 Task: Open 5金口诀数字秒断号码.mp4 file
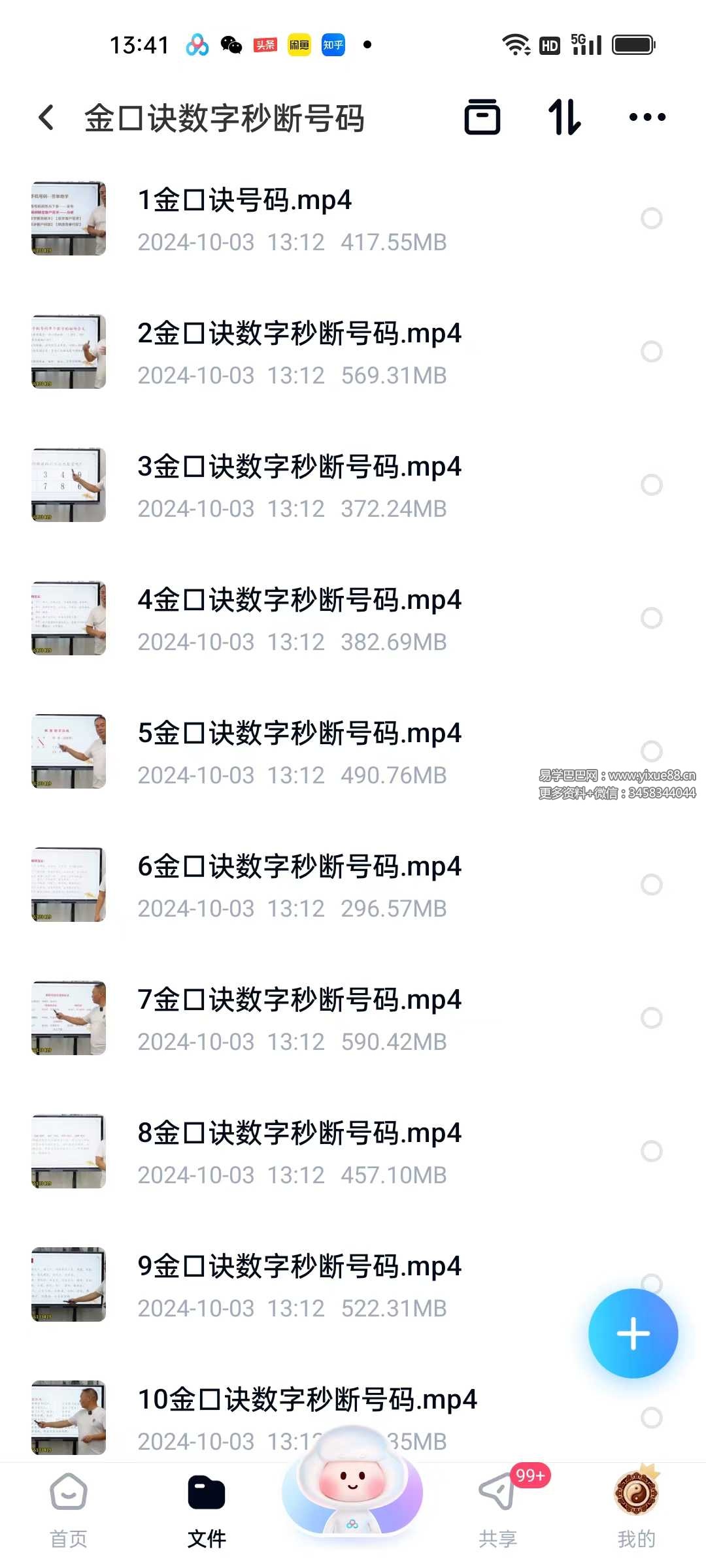click(x=299, y=734)
